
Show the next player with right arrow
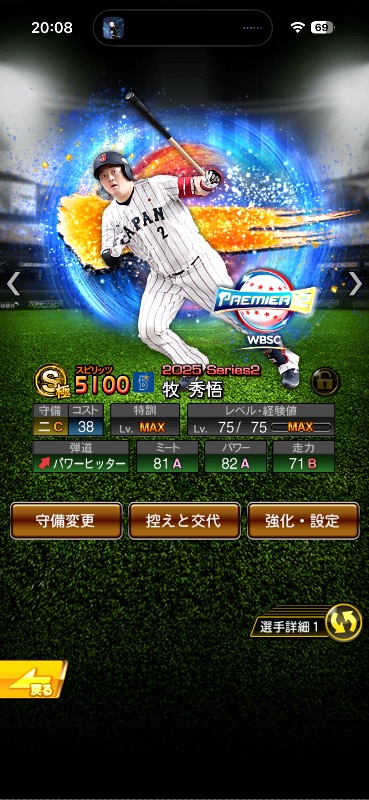[x=355, y=284]
